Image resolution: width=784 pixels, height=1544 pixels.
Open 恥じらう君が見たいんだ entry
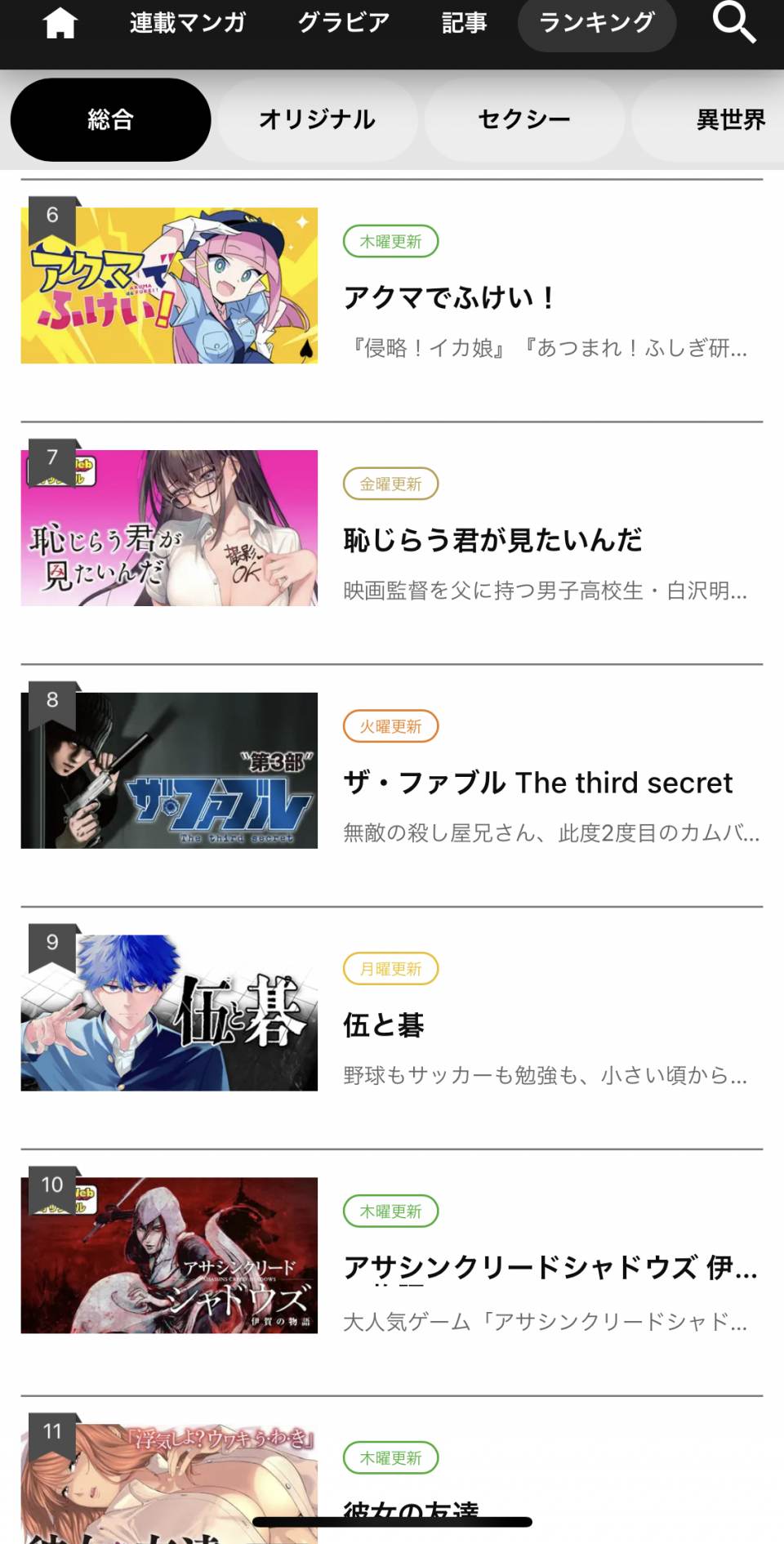click(492, 540)
